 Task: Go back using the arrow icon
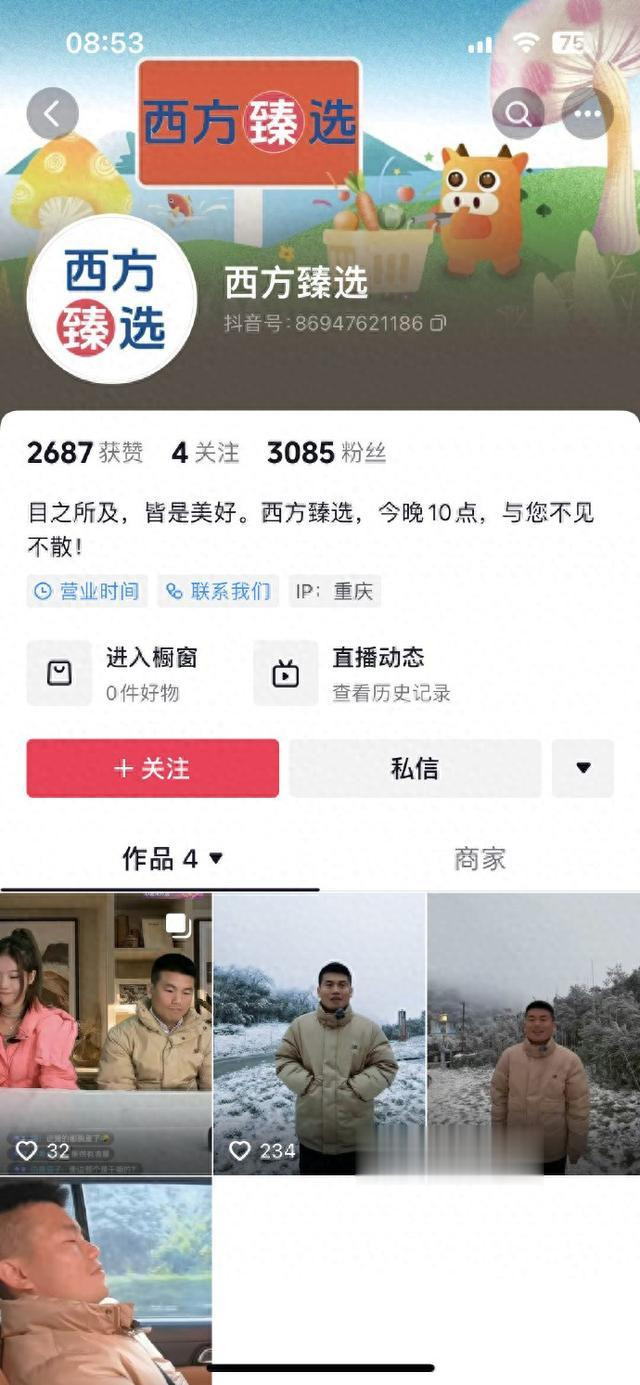52,113
